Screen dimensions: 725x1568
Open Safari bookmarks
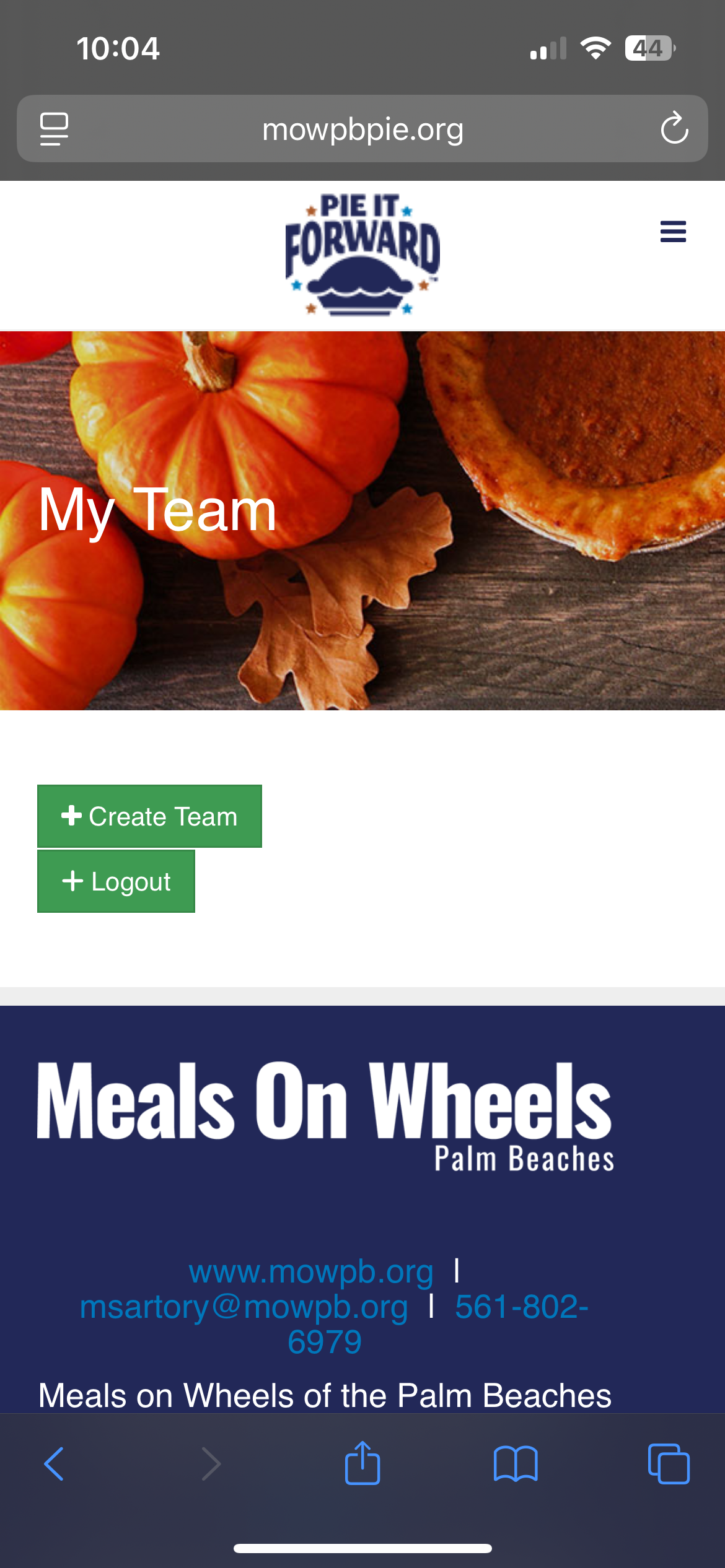pyautogui.click(x=516, y=1464)
